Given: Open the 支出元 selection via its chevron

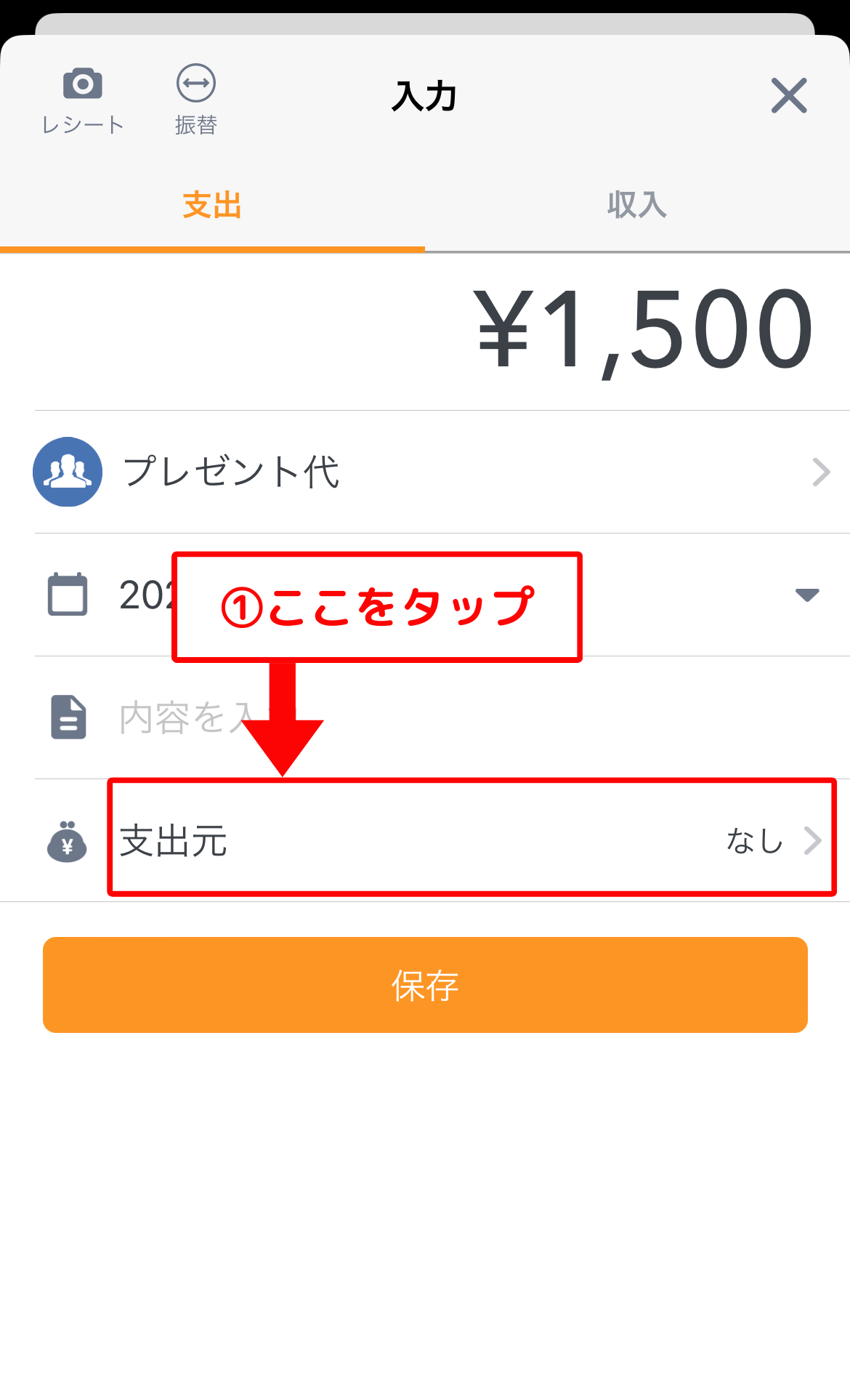Looking at the screenshot, I should click(814, 841).
